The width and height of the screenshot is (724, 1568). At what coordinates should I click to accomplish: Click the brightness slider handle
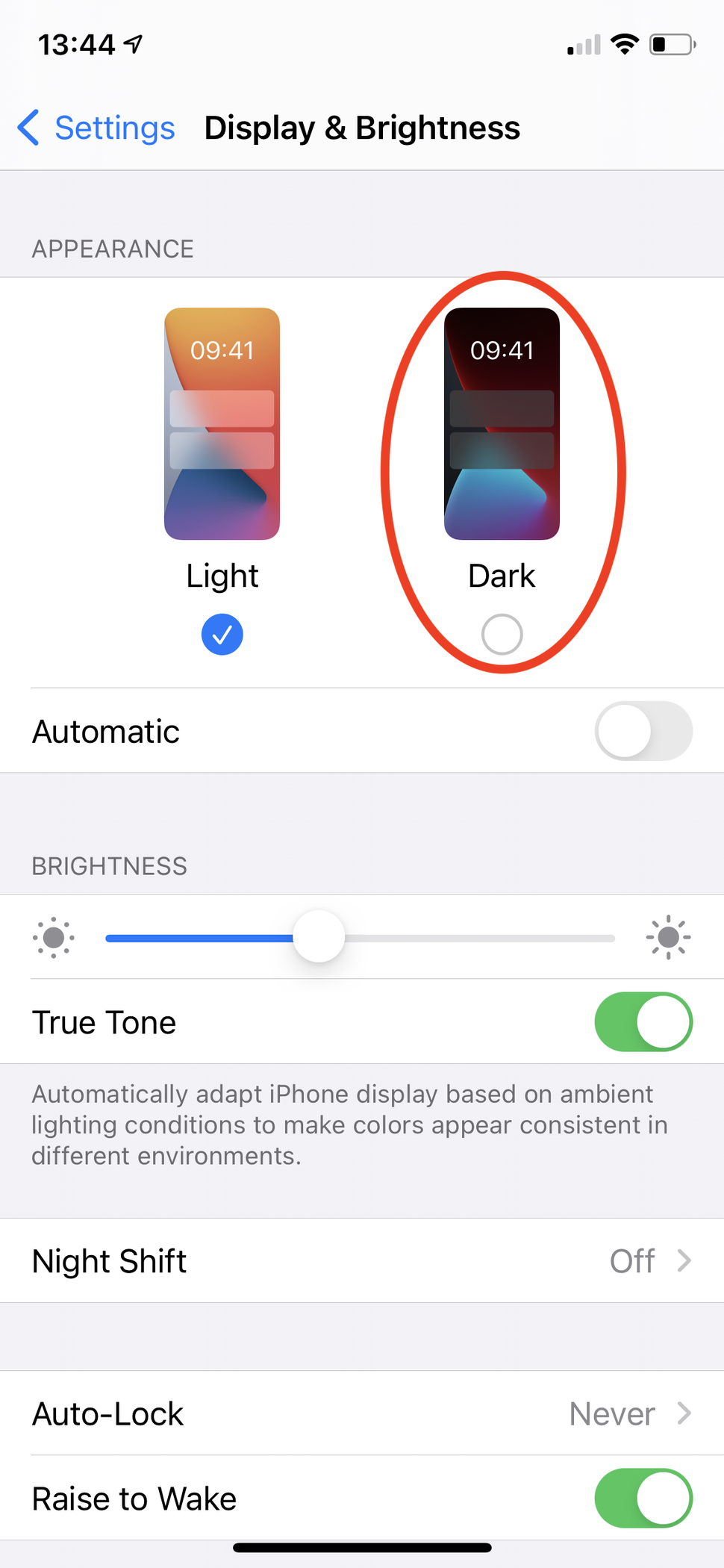pos(319,938)
